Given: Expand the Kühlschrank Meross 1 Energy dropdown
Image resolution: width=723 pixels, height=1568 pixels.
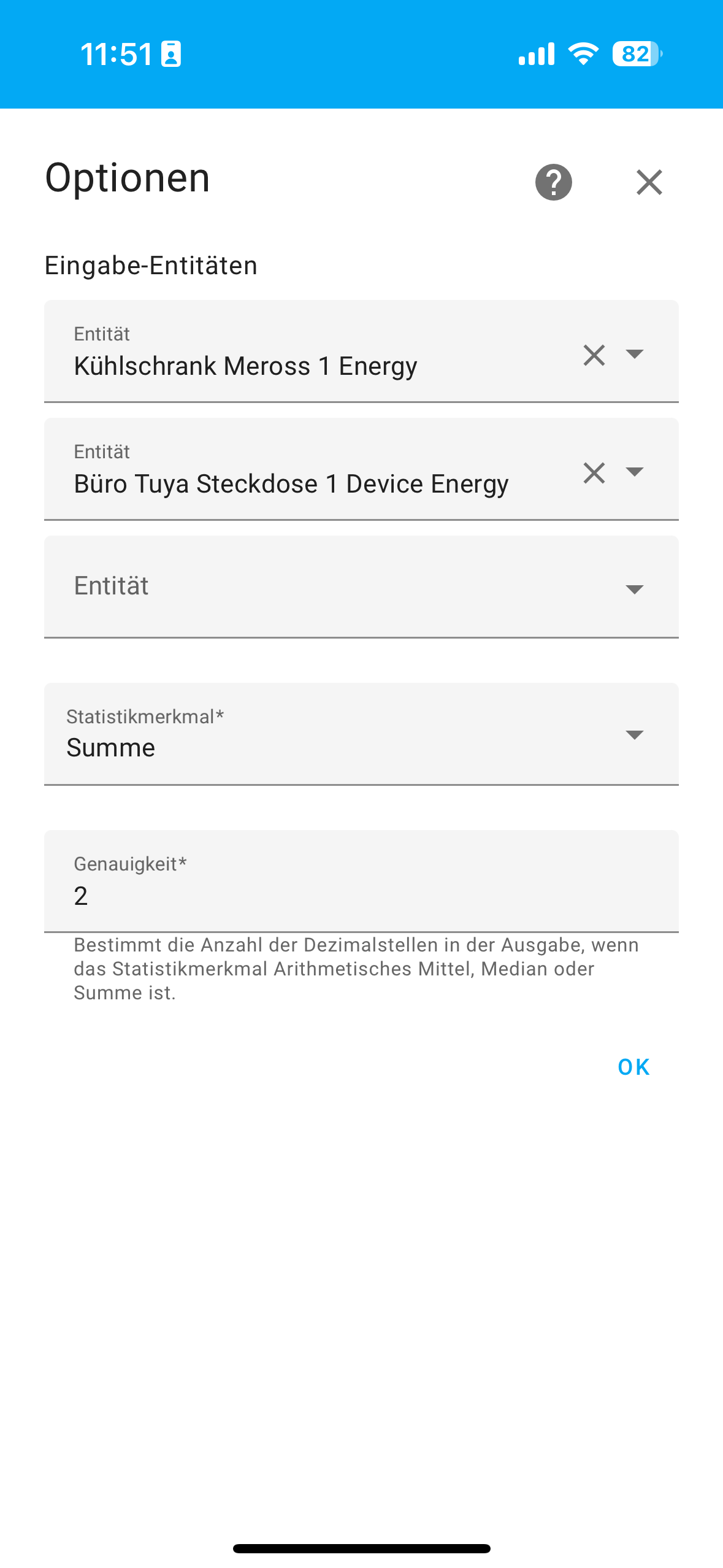Looking at the screenshot, I should pyautogui.click(x=634, y=354).
